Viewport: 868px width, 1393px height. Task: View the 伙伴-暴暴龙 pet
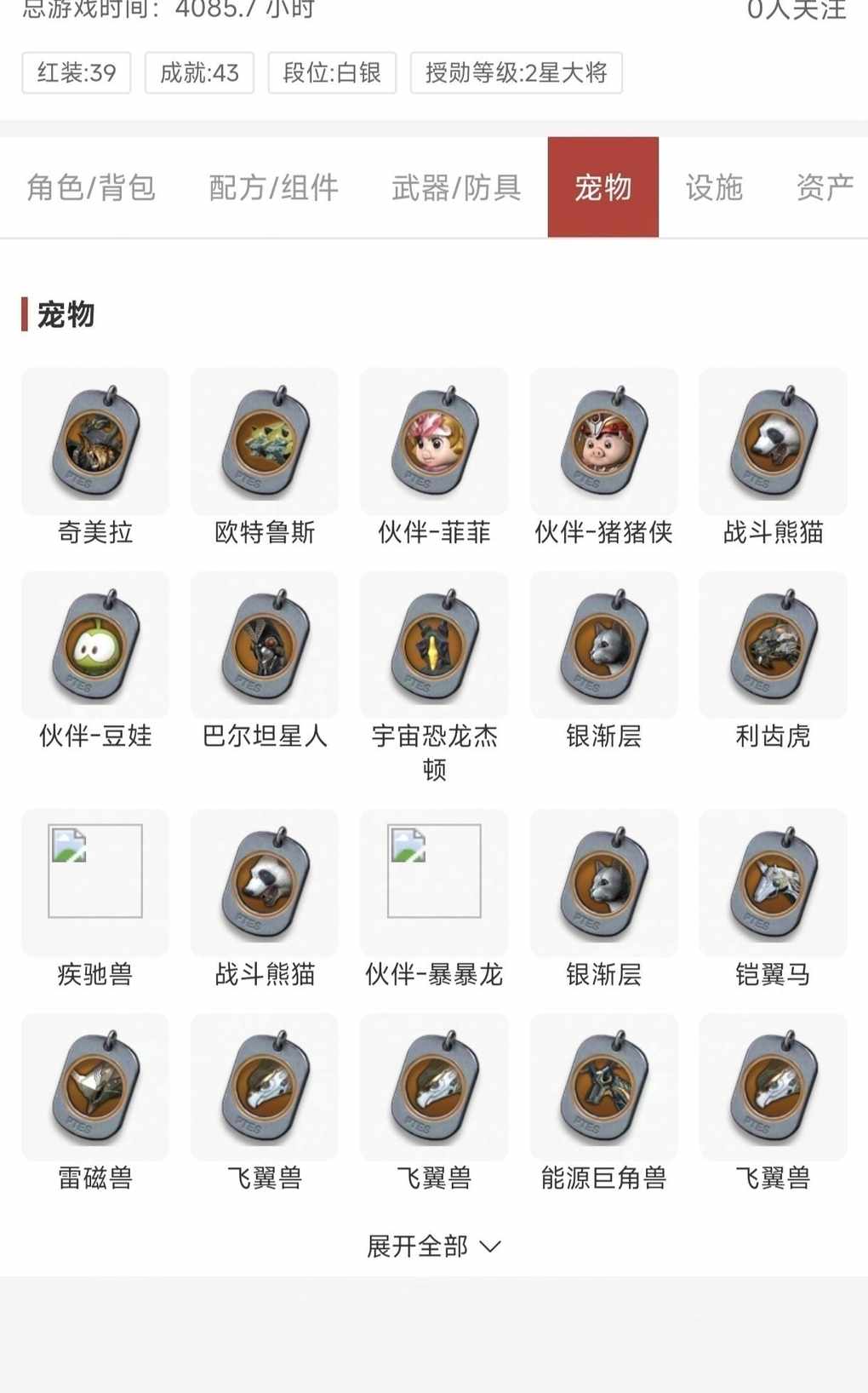(x=434, y=884)
